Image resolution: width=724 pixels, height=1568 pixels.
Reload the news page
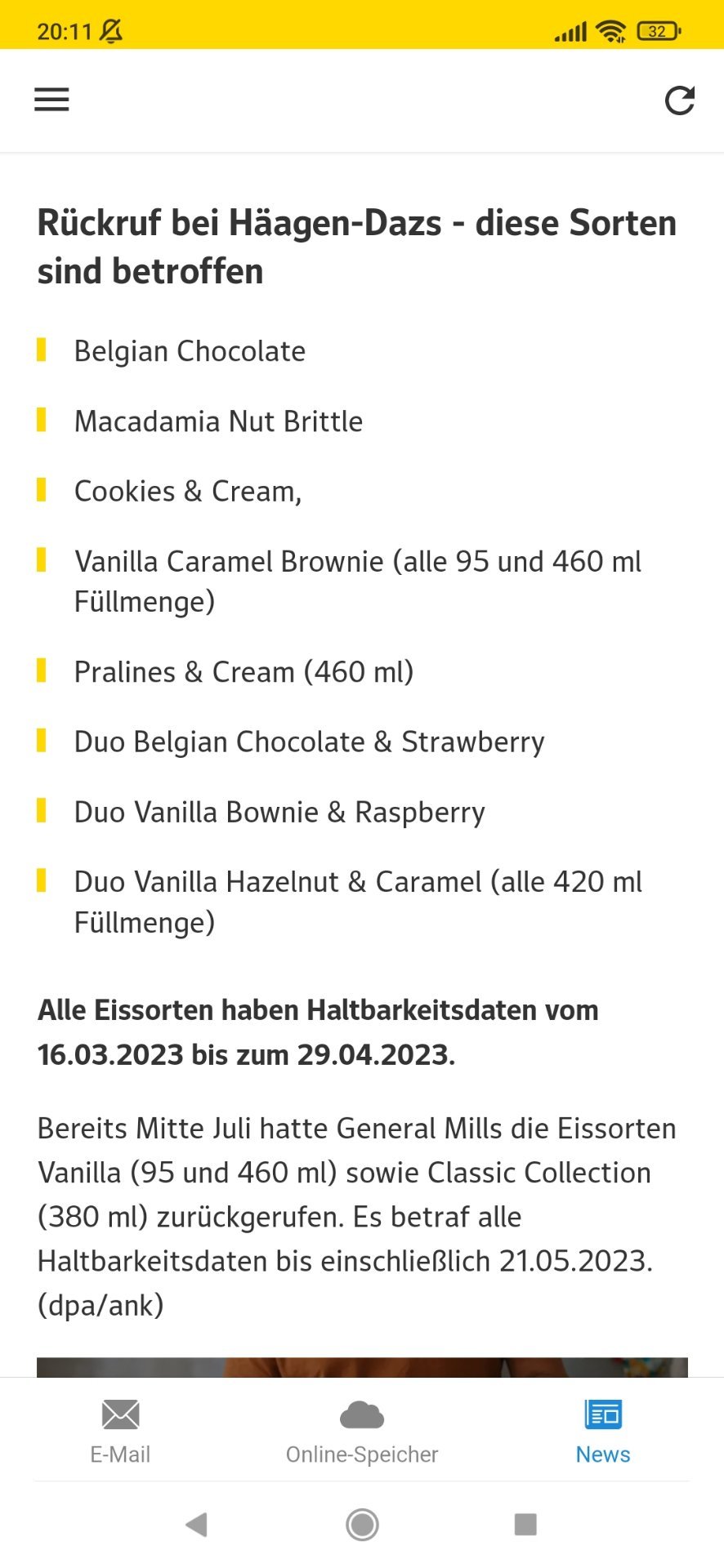click(679, 100)
